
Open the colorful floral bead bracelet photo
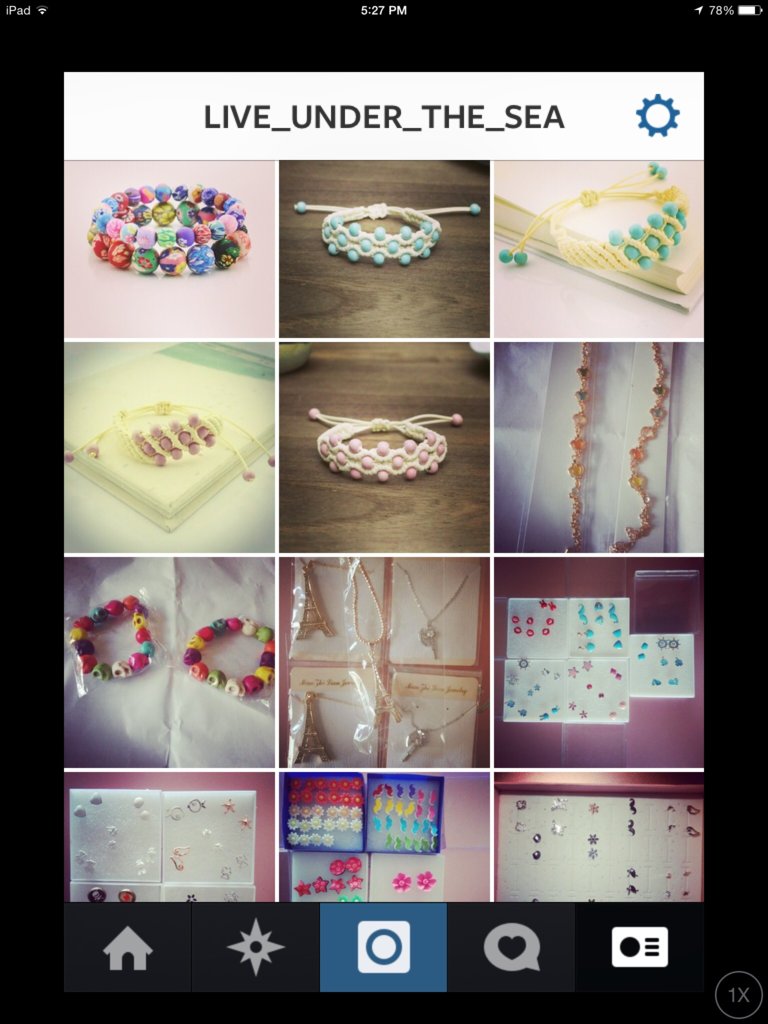coord(169,249)
